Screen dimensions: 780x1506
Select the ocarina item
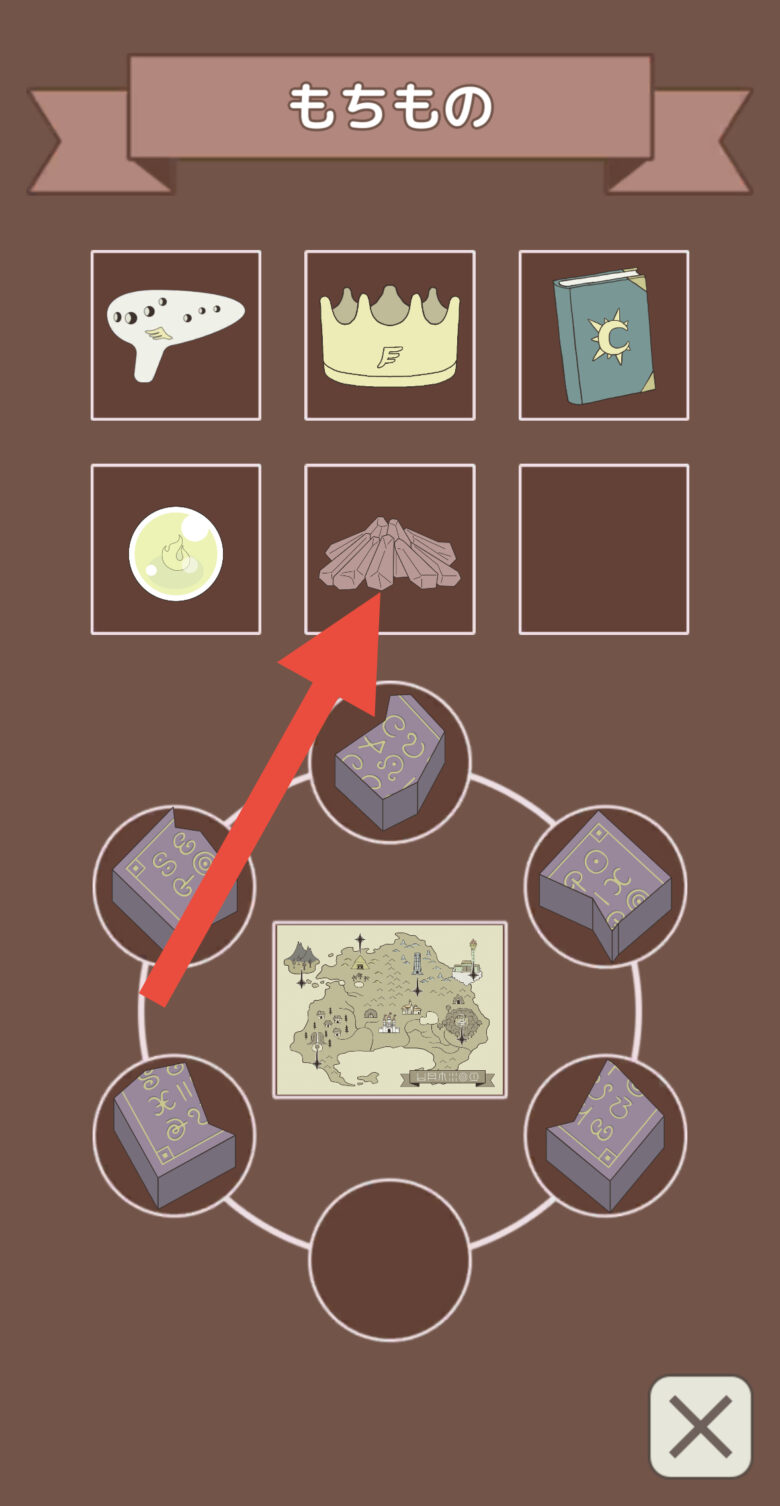coord(175,335)
